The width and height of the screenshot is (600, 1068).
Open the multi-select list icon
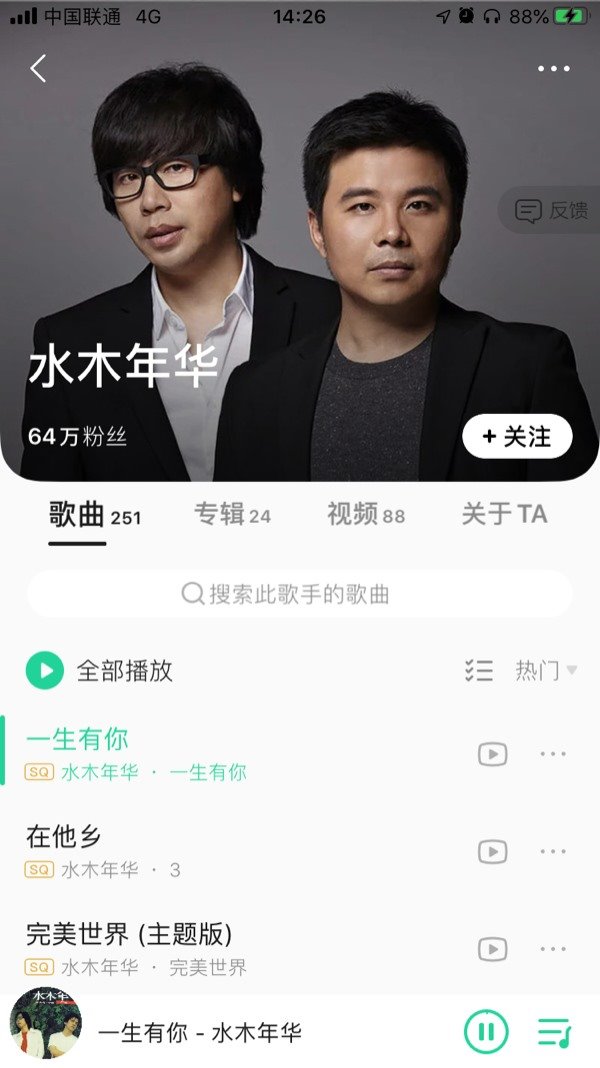(479, 671)
